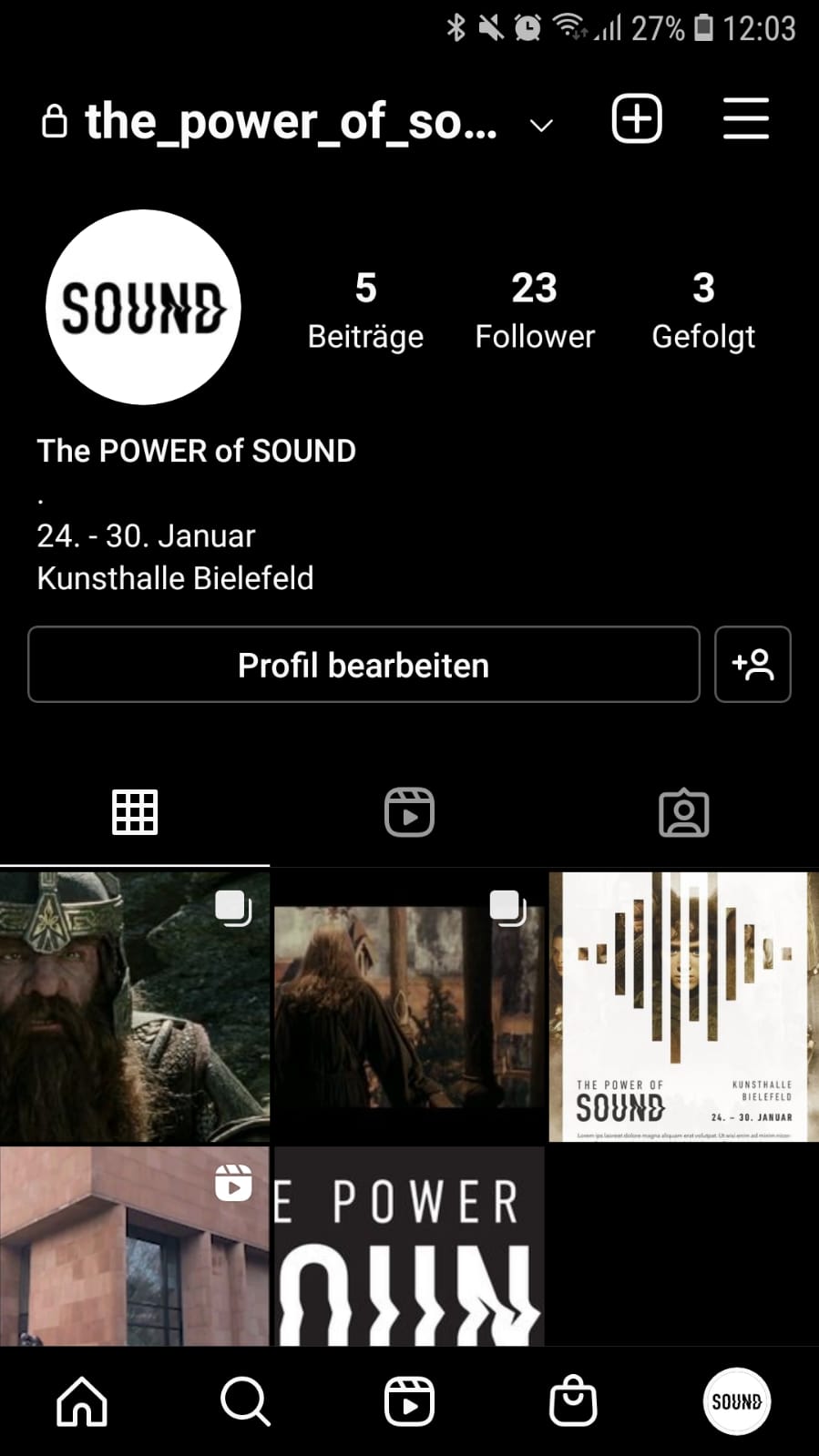The width and height of the screenshot is (819, 1456).
Task: Open the black POWER lettering post
Action: pyautogui.click(x=409, y=1246)
